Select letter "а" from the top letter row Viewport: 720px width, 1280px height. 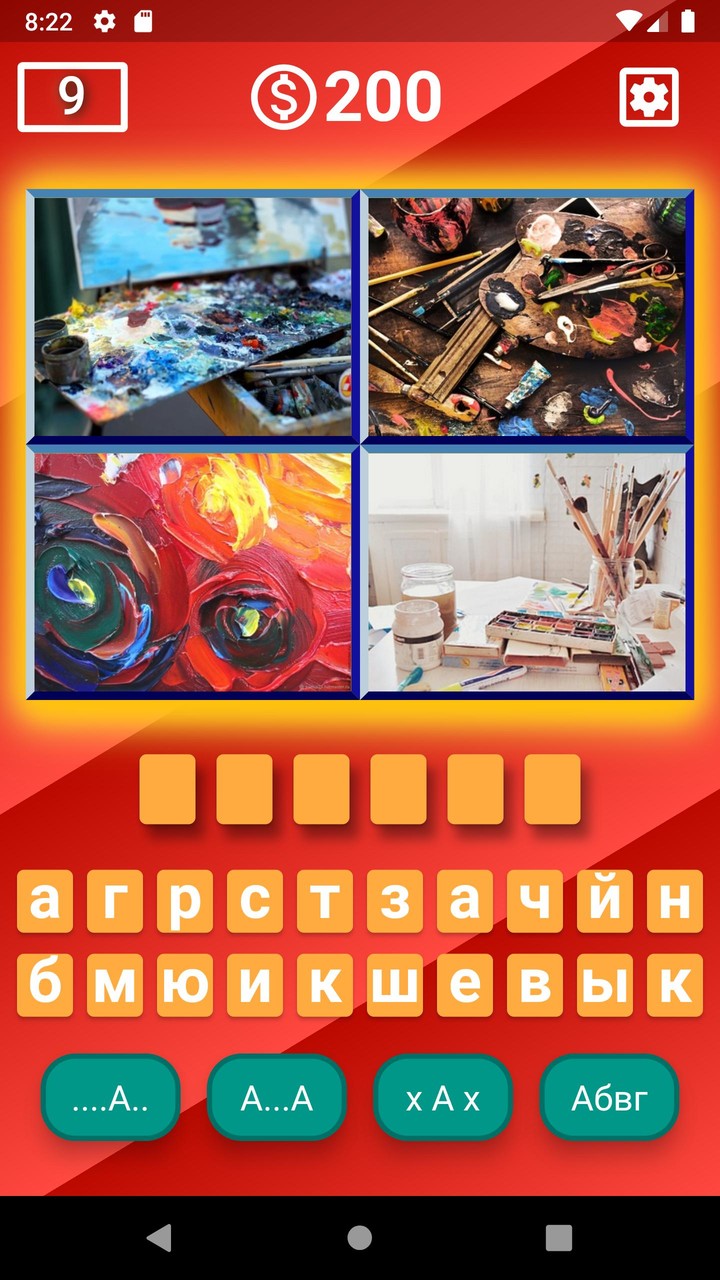[45, 900]
